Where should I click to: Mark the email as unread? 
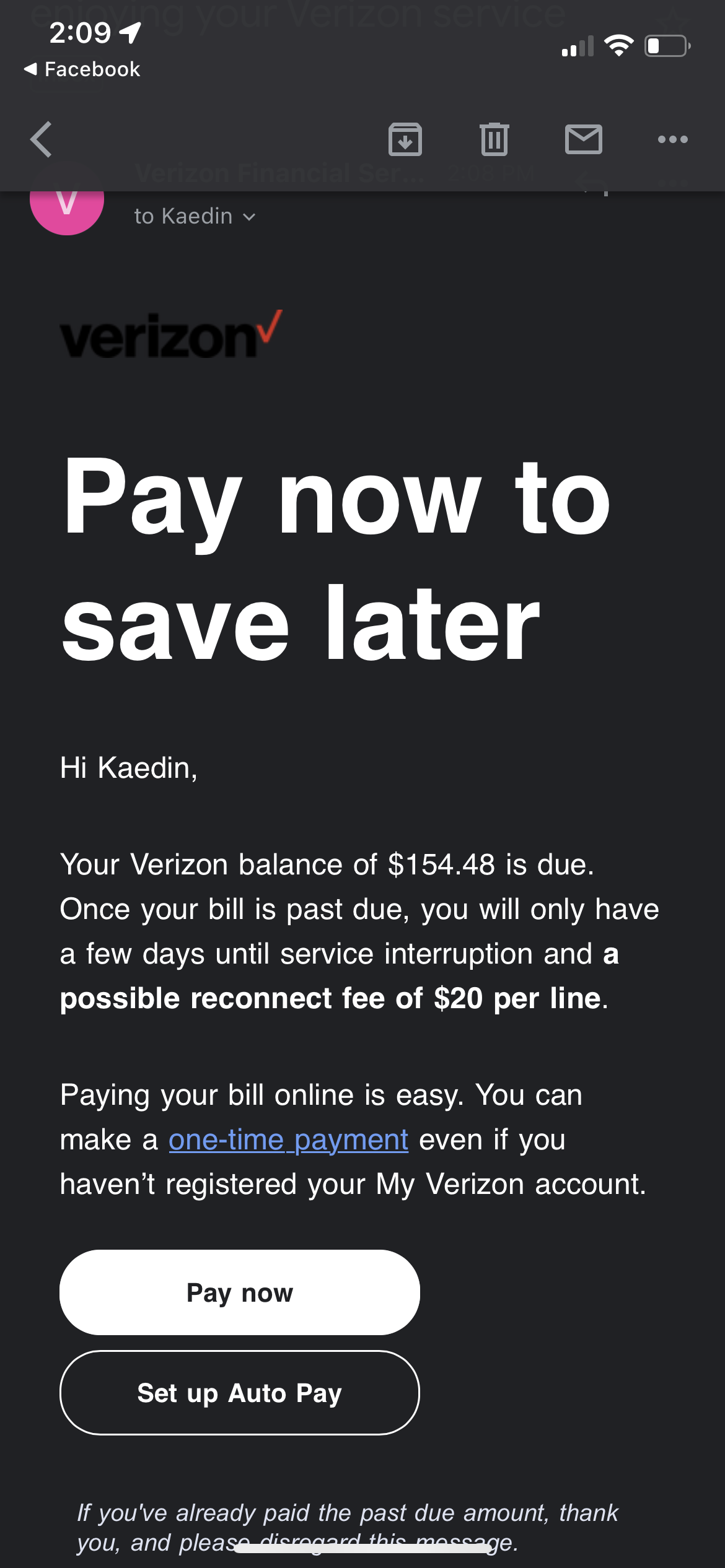point(584,139)
